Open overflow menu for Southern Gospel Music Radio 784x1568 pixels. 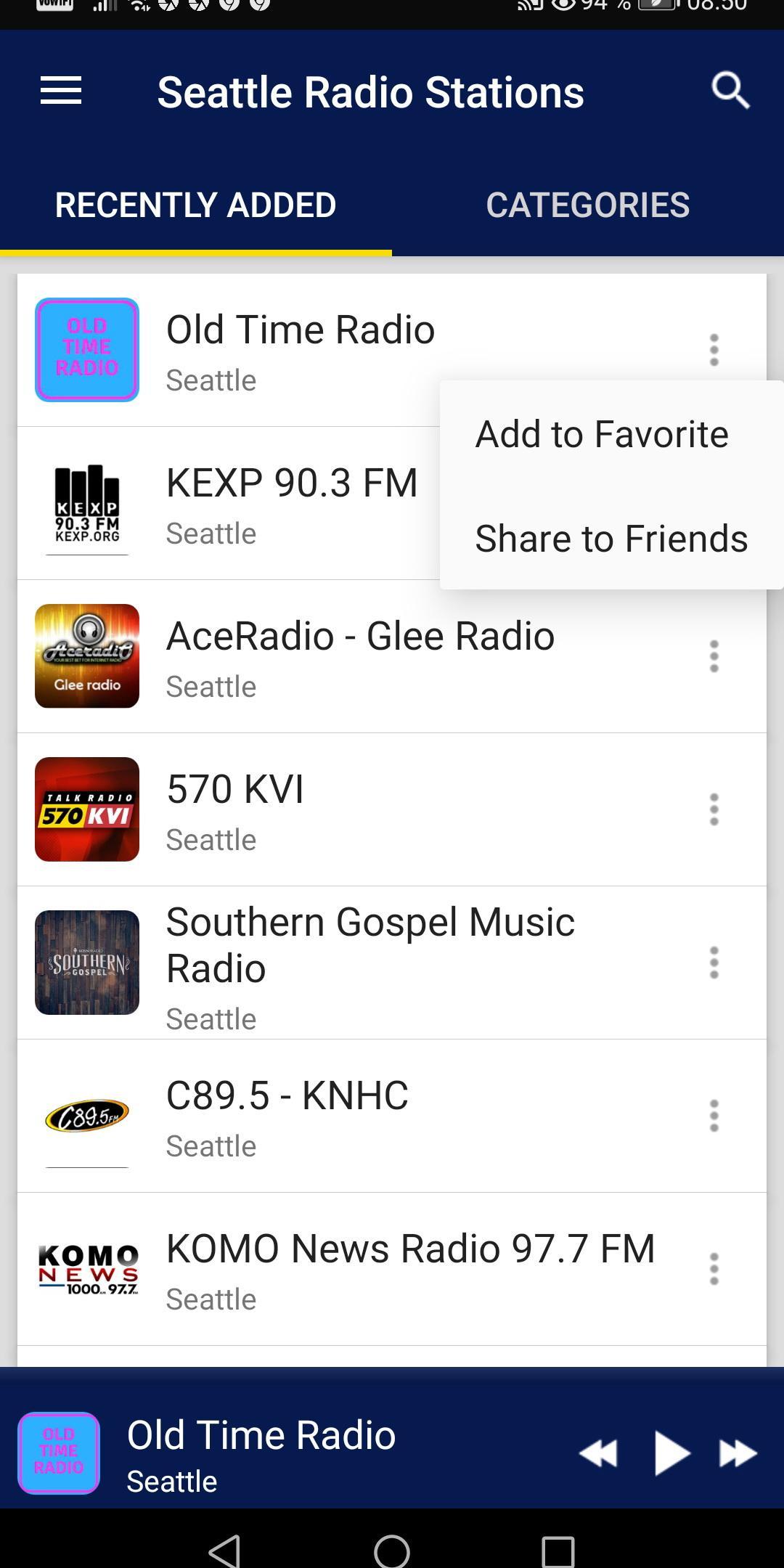[714, 963]
